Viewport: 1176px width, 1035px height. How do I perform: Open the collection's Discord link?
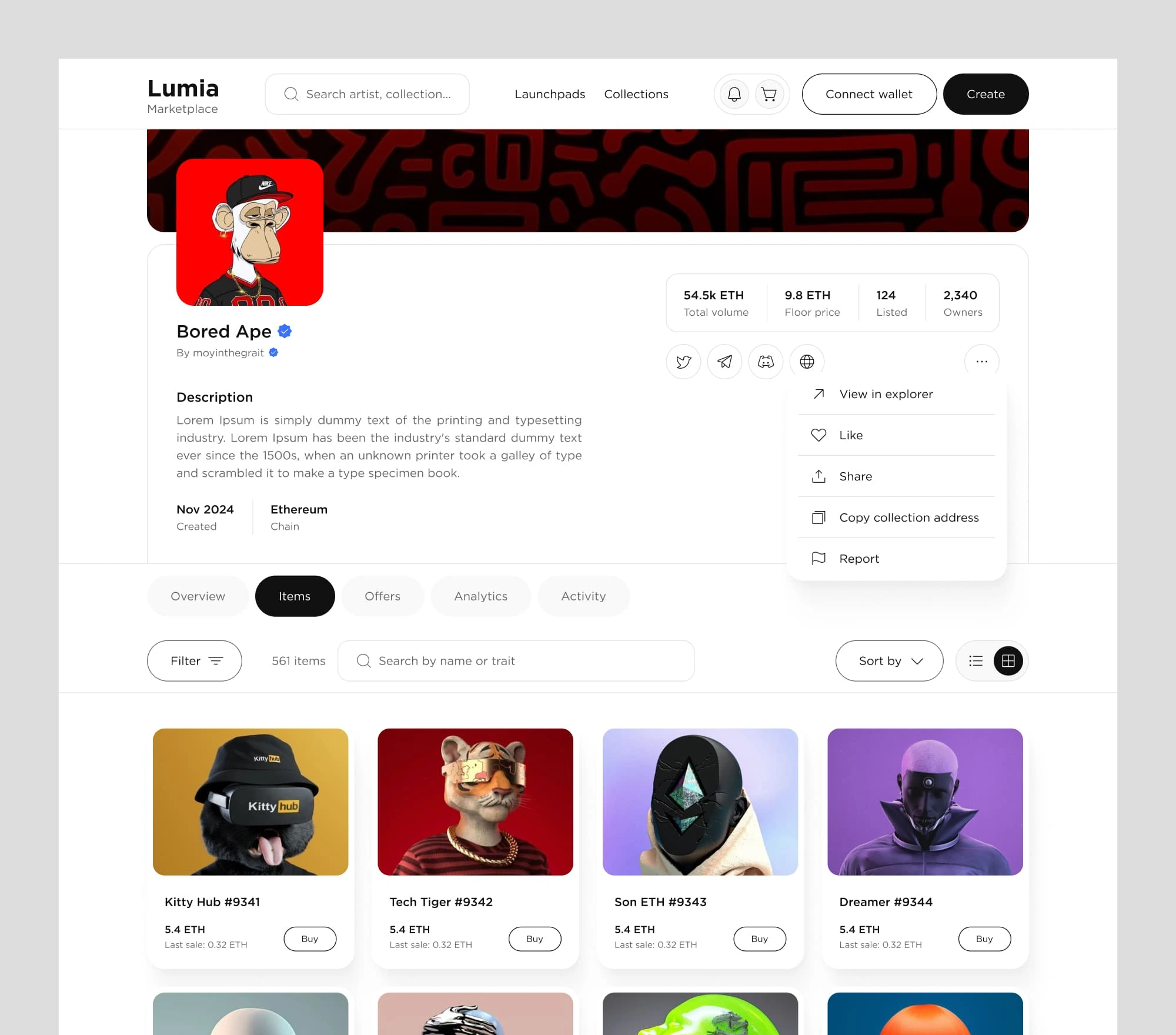pos(765,362)
